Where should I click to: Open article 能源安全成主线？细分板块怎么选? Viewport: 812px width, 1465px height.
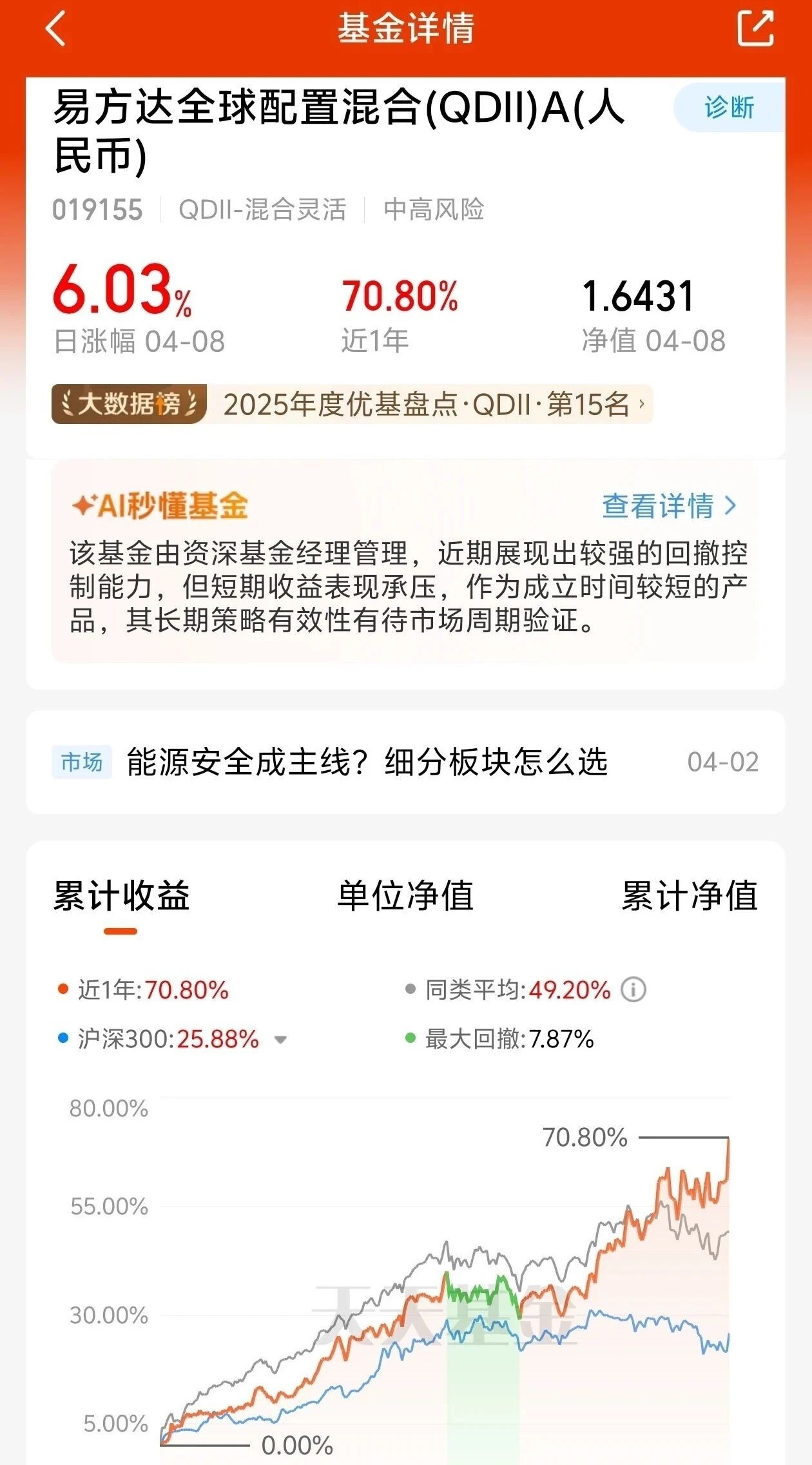[x=367, y=762]
